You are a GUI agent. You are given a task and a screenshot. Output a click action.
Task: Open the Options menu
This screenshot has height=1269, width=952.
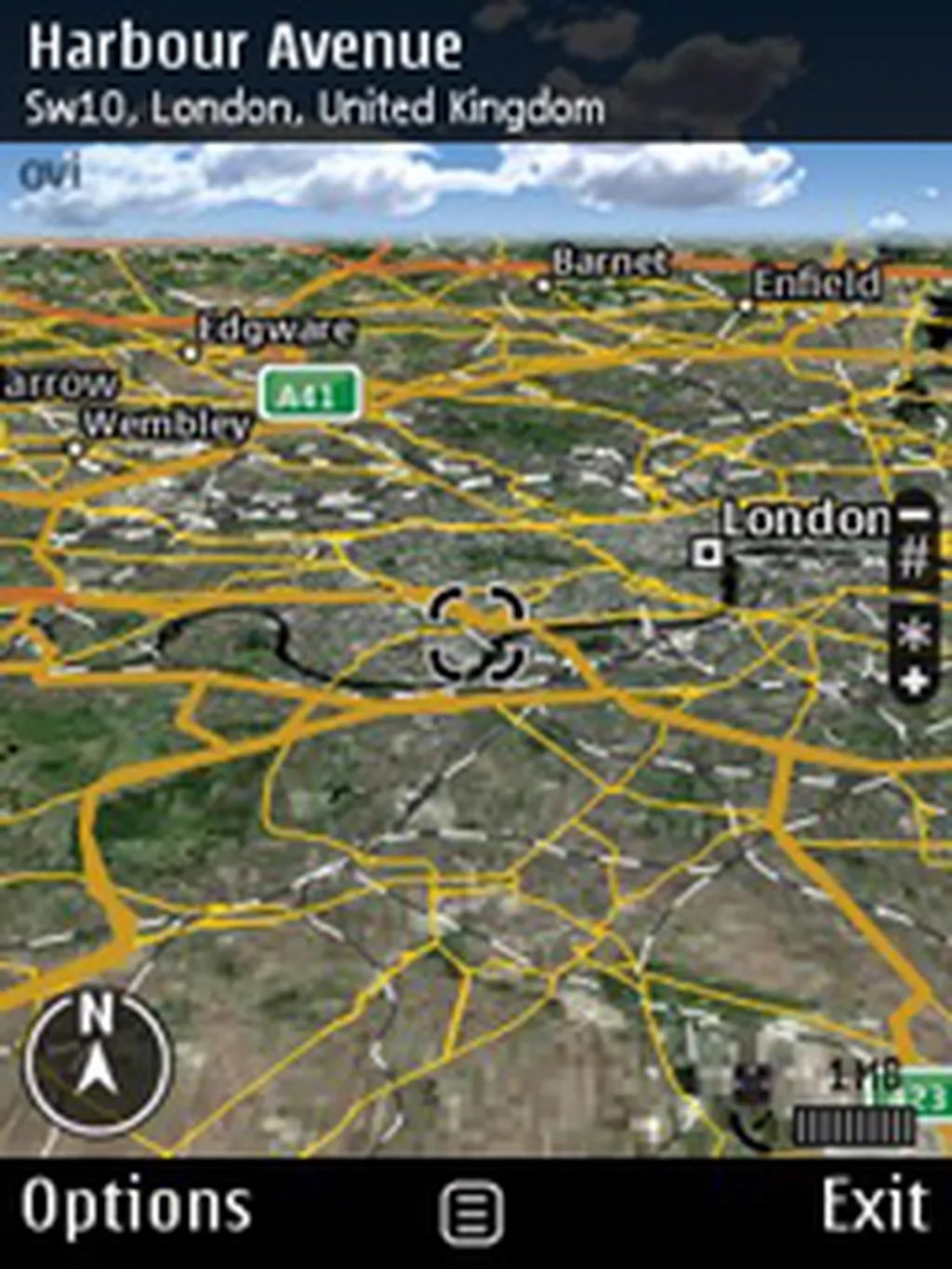point(136,1208)
